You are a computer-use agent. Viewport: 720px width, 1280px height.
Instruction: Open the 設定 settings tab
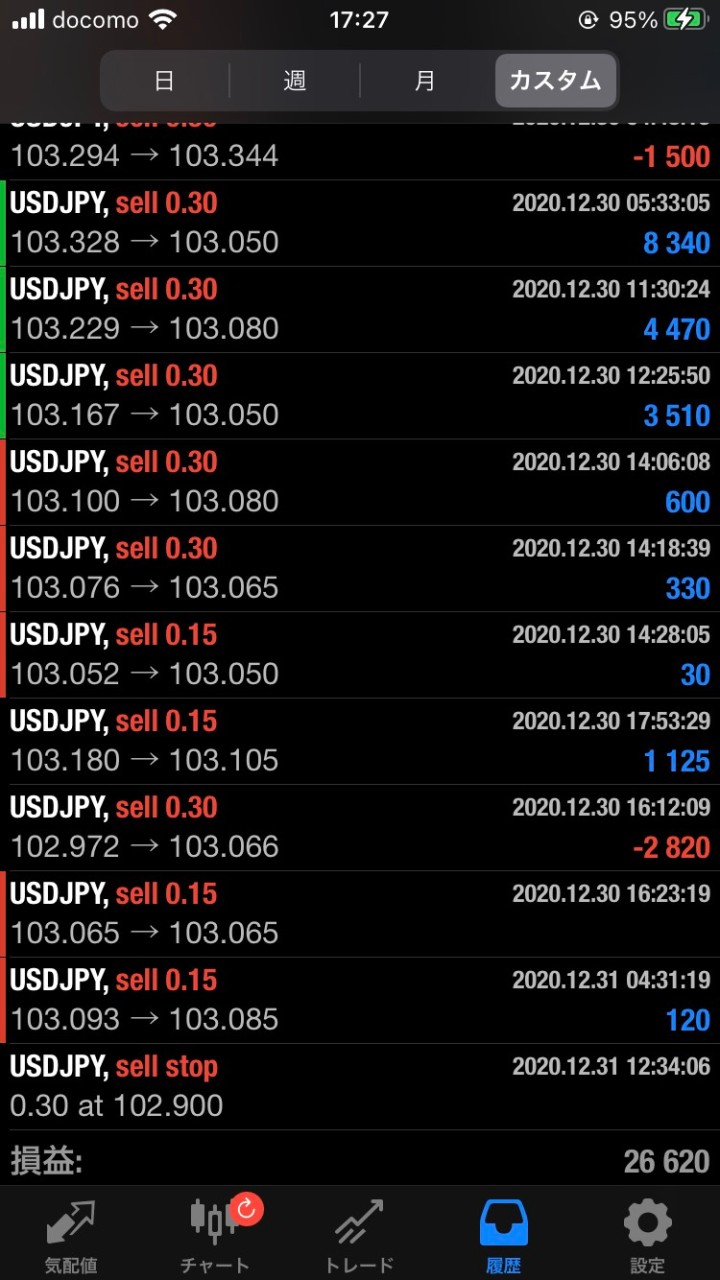pos(648,1235)
